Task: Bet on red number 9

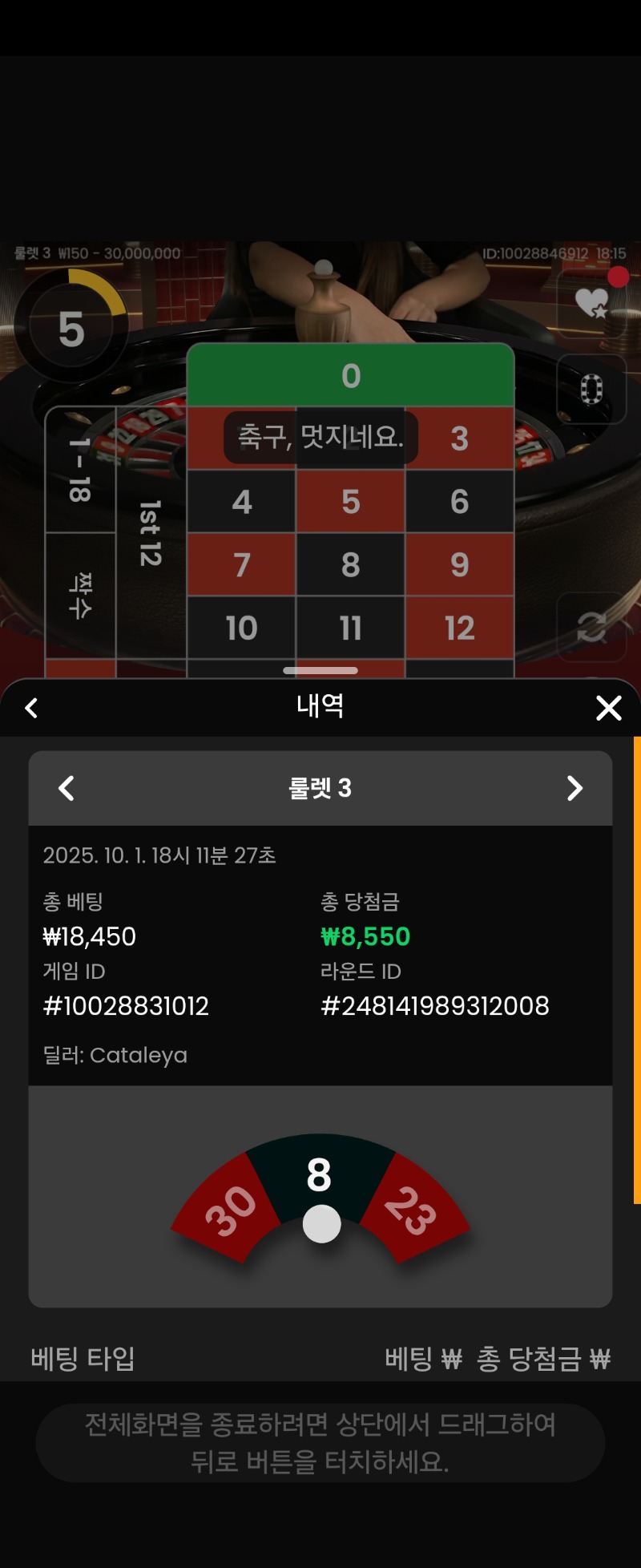Action: click(x=459, y=564)
